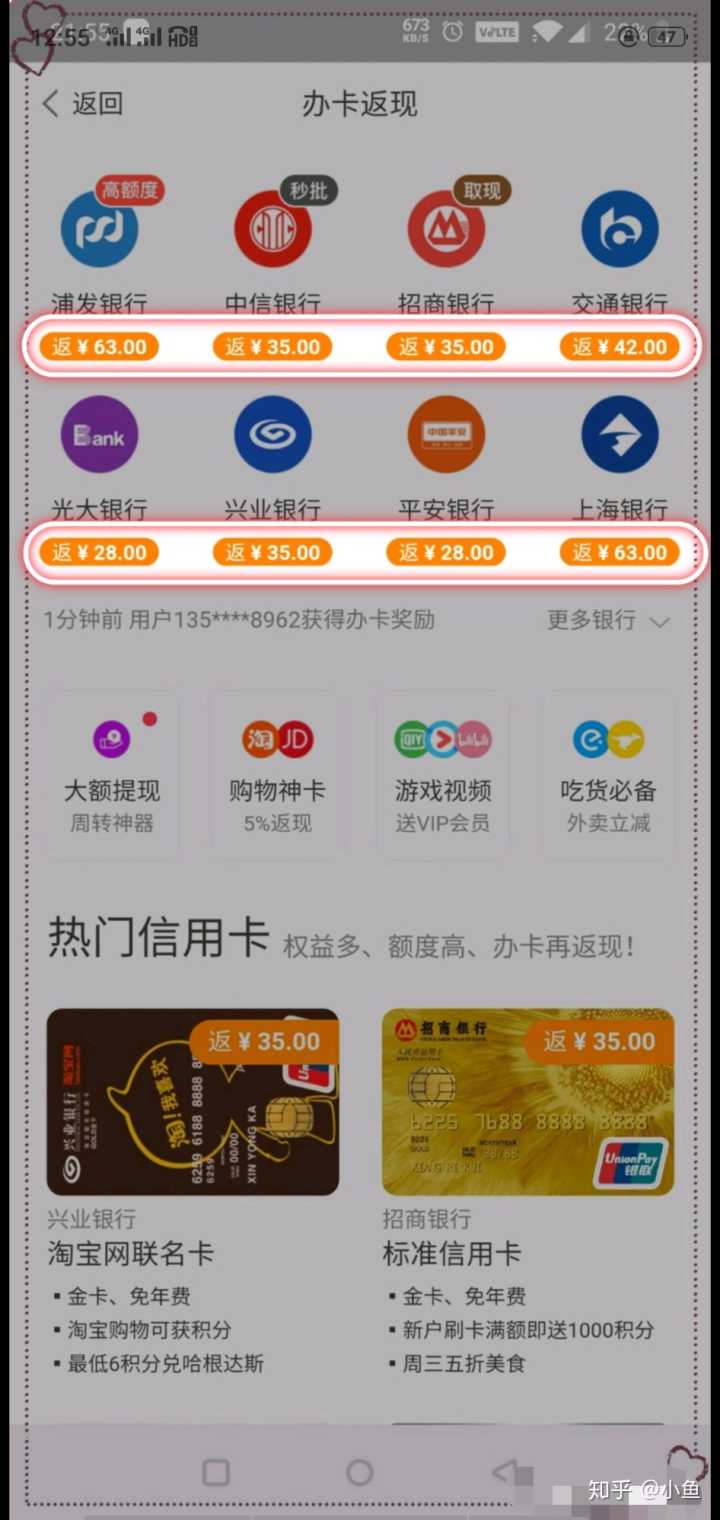Expand 更多银行 to see more banks
Screen dimensions: 720x1520
(x=607, y=621)
